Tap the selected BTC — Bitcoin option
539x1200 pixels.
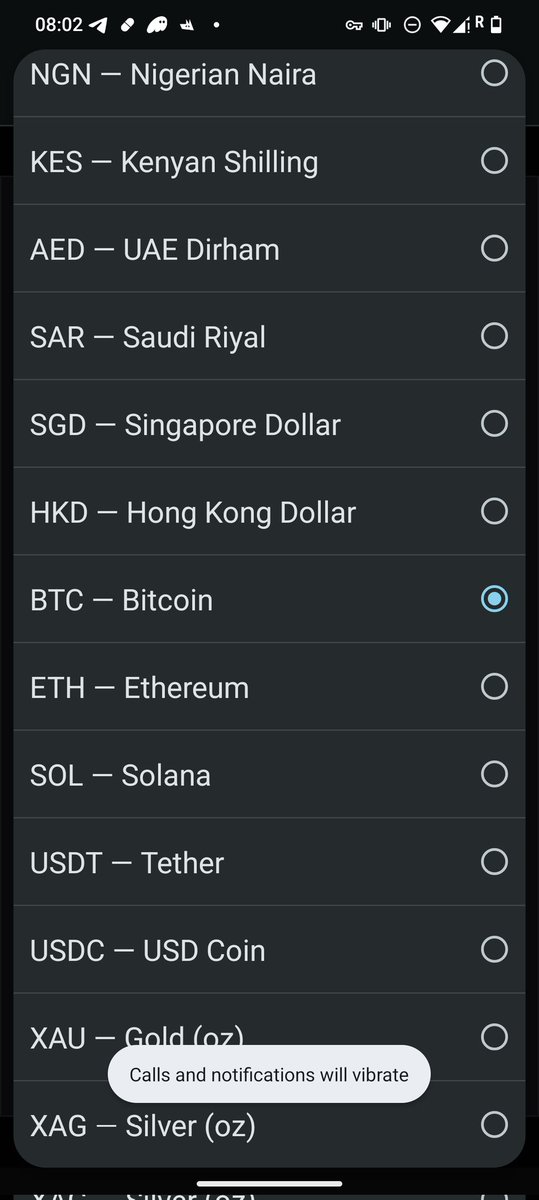pos(269,600)
